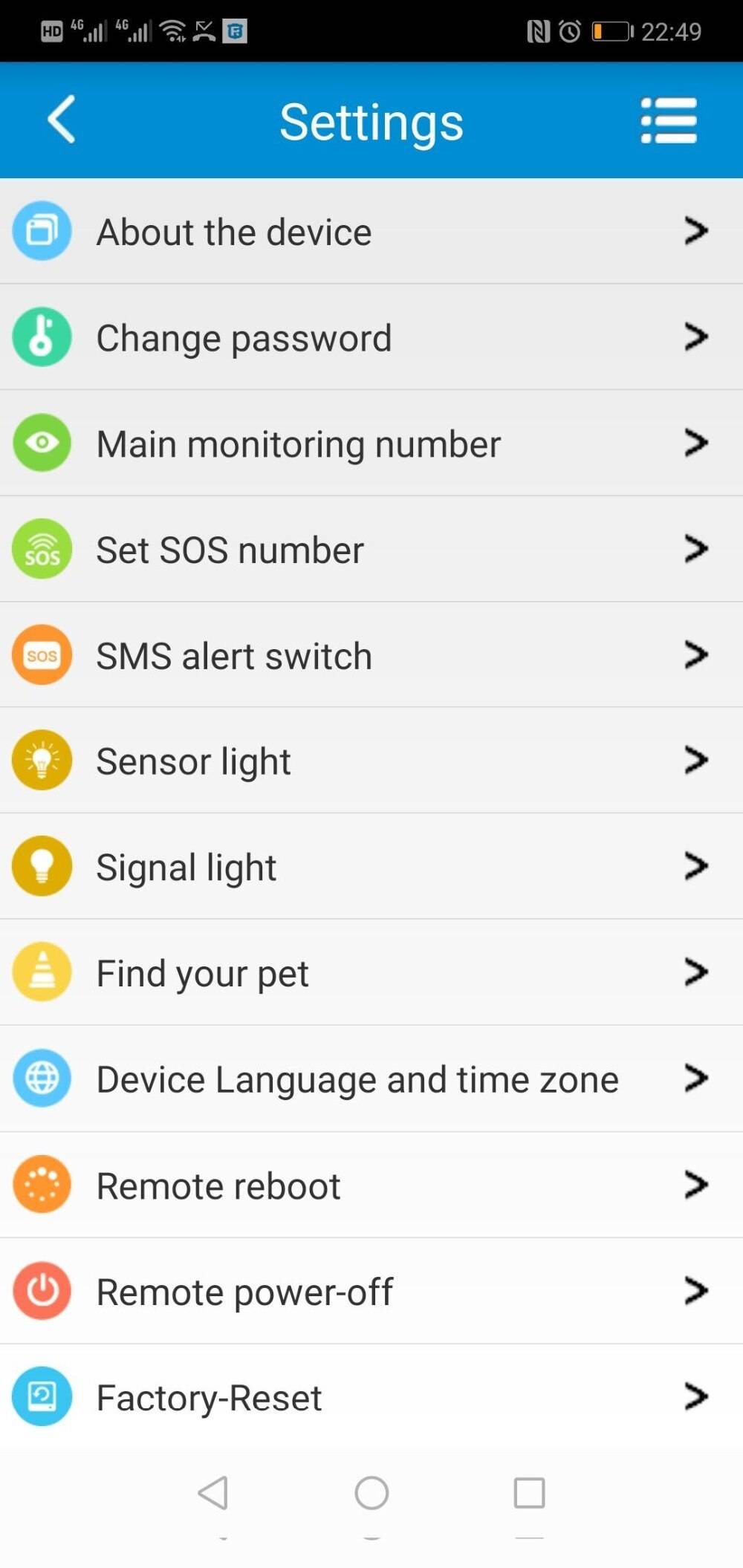
Task: Tap the yellow Signal light bulb icon
Action: coord(42,866)
